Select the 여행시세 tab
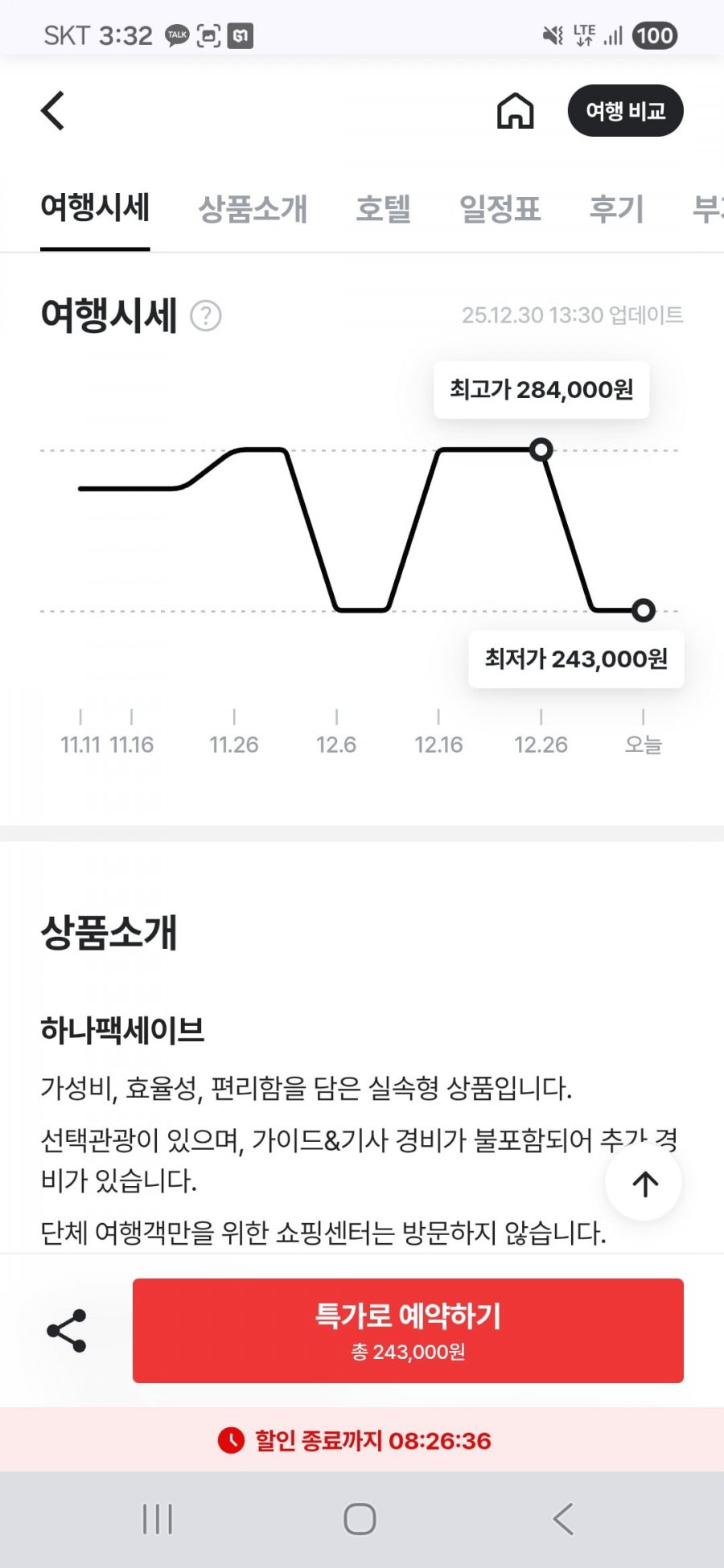The height and width of the screenshot is (1568, 724). coord(95,207)
